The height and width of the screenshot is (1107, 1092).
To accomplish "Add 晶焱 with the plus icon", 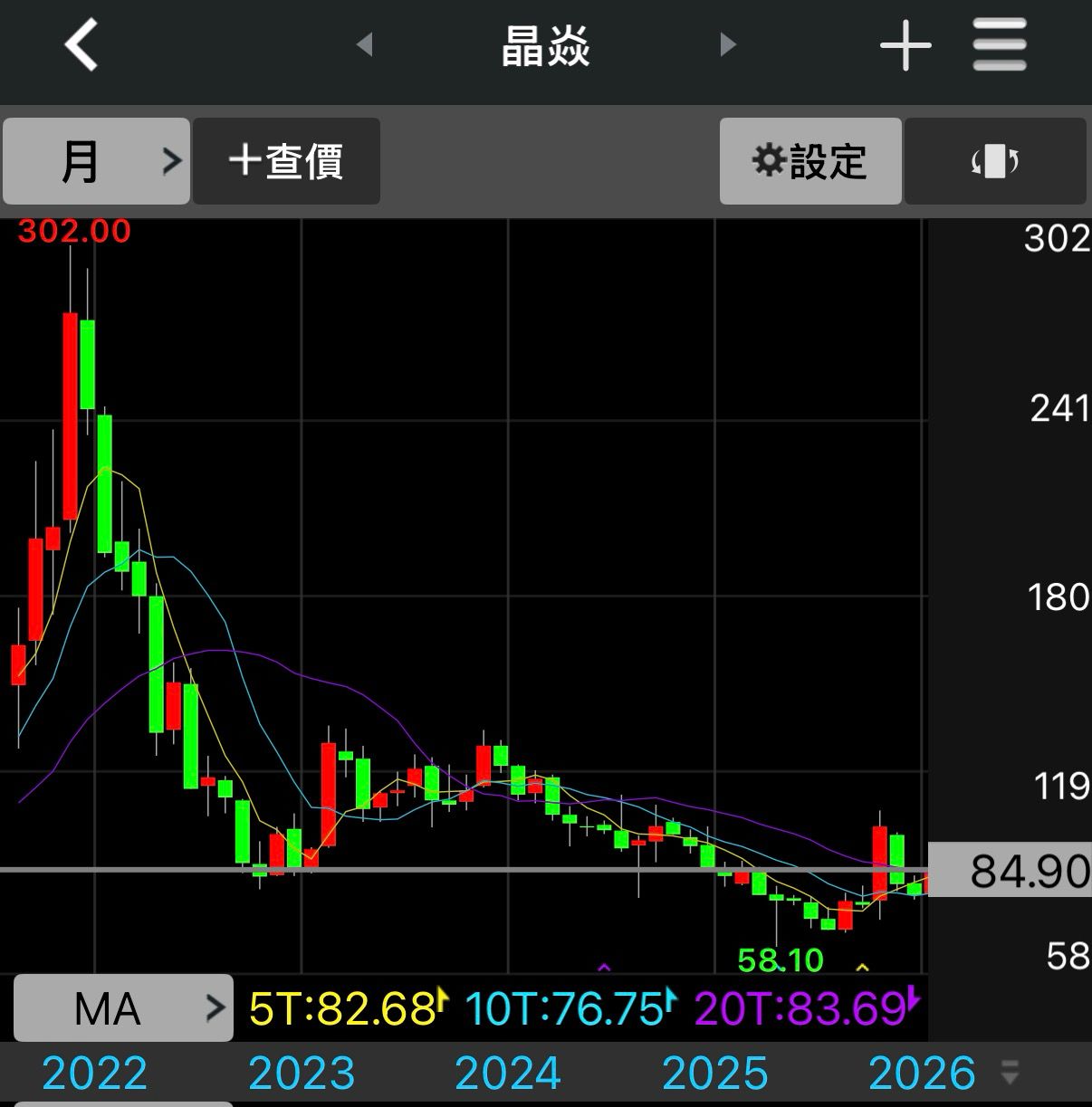I will (905, 45).
